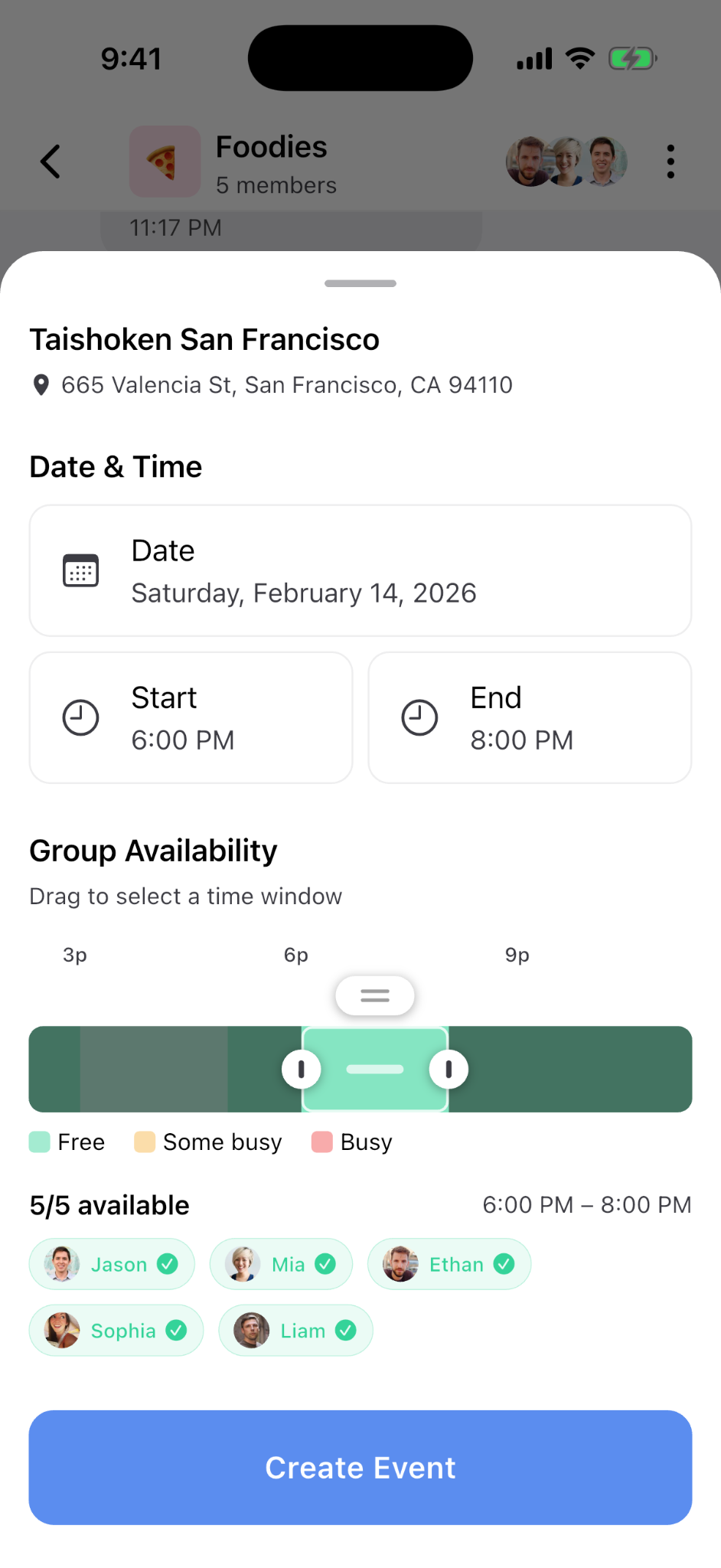Tap the clock icon next to End
The width and height of the screenshot is (721, 1568).
click(x=419, y=717)
